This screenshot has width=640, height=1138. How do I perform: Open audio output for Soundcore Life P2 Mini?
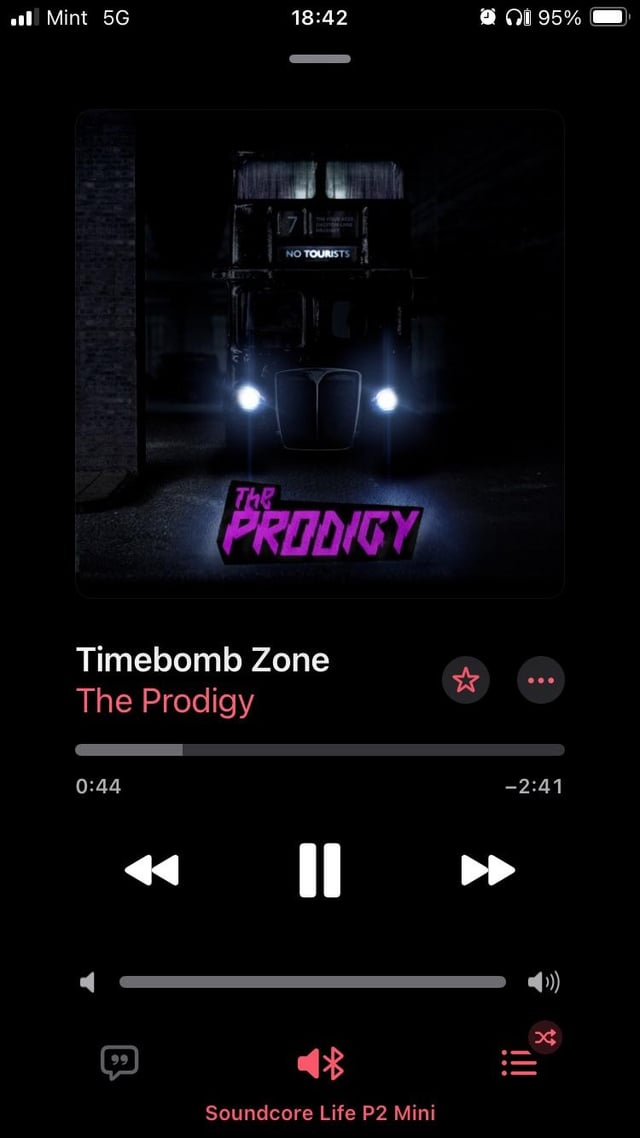pyautogui.click(x=321, y=1064)
